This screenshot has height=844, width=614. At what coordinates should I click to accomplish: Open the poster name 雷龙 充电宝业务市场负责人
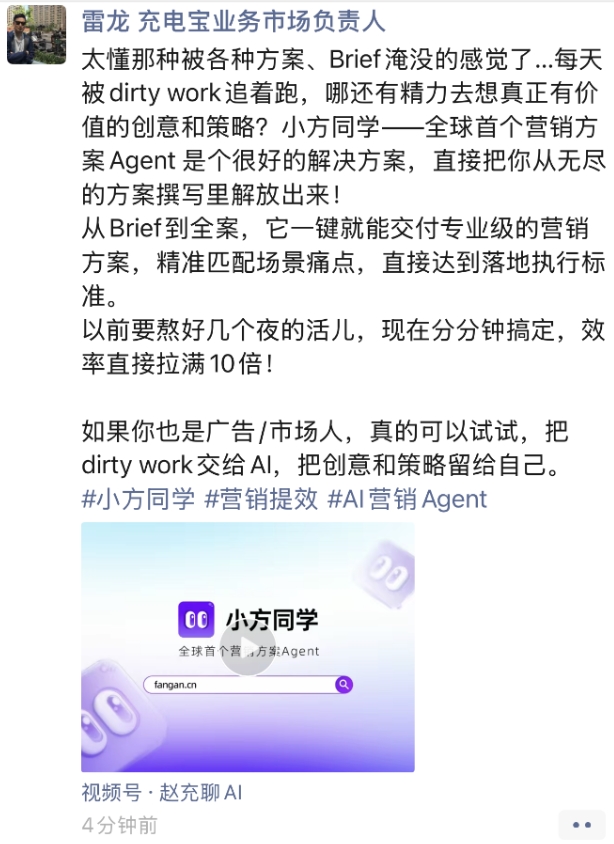(233, 19)
